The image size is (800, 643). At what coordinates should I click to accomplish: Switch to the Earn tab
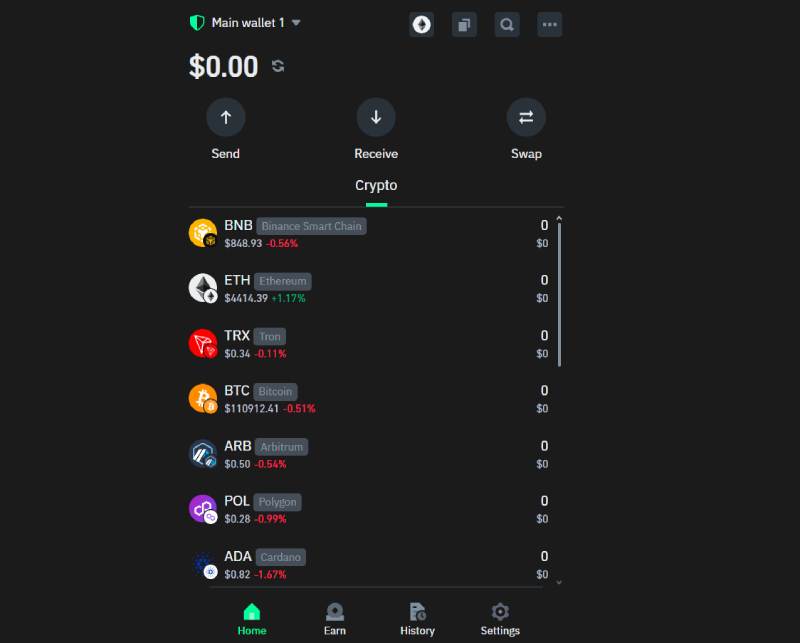coord(335,619)
